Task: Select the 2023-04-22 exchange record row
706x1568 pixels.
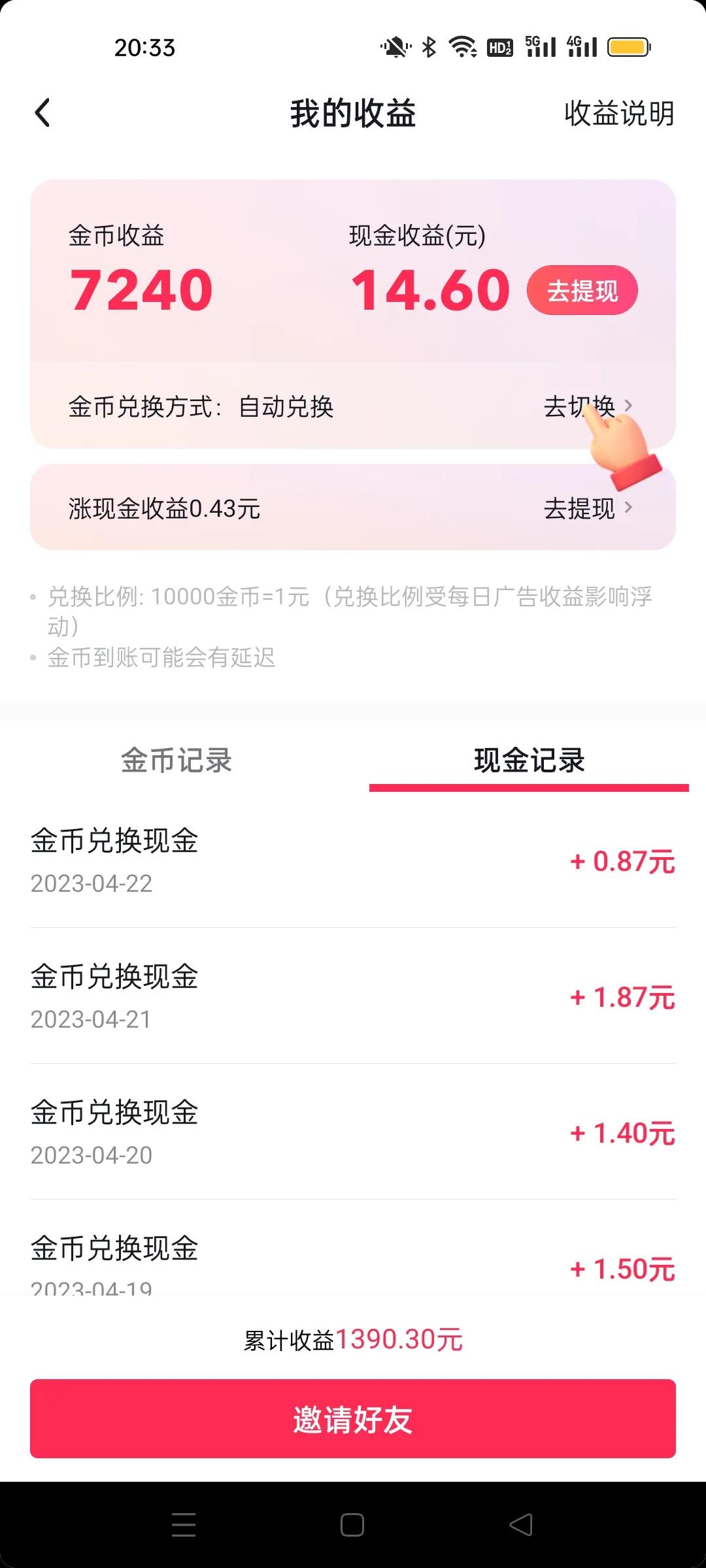Action: coord(352,859)
